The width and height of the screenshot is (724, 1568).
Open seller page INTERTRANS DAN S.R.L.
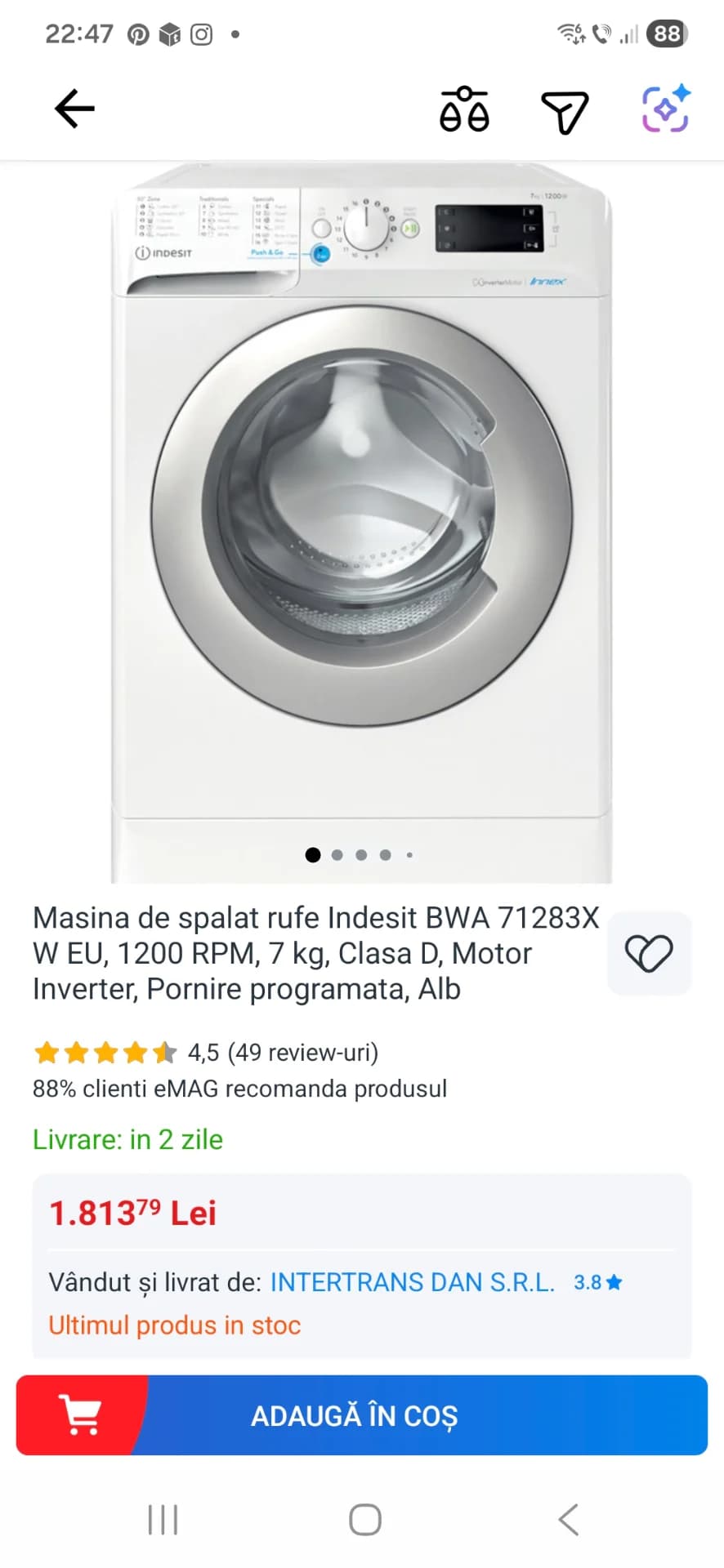click(x=412, y=1281)
